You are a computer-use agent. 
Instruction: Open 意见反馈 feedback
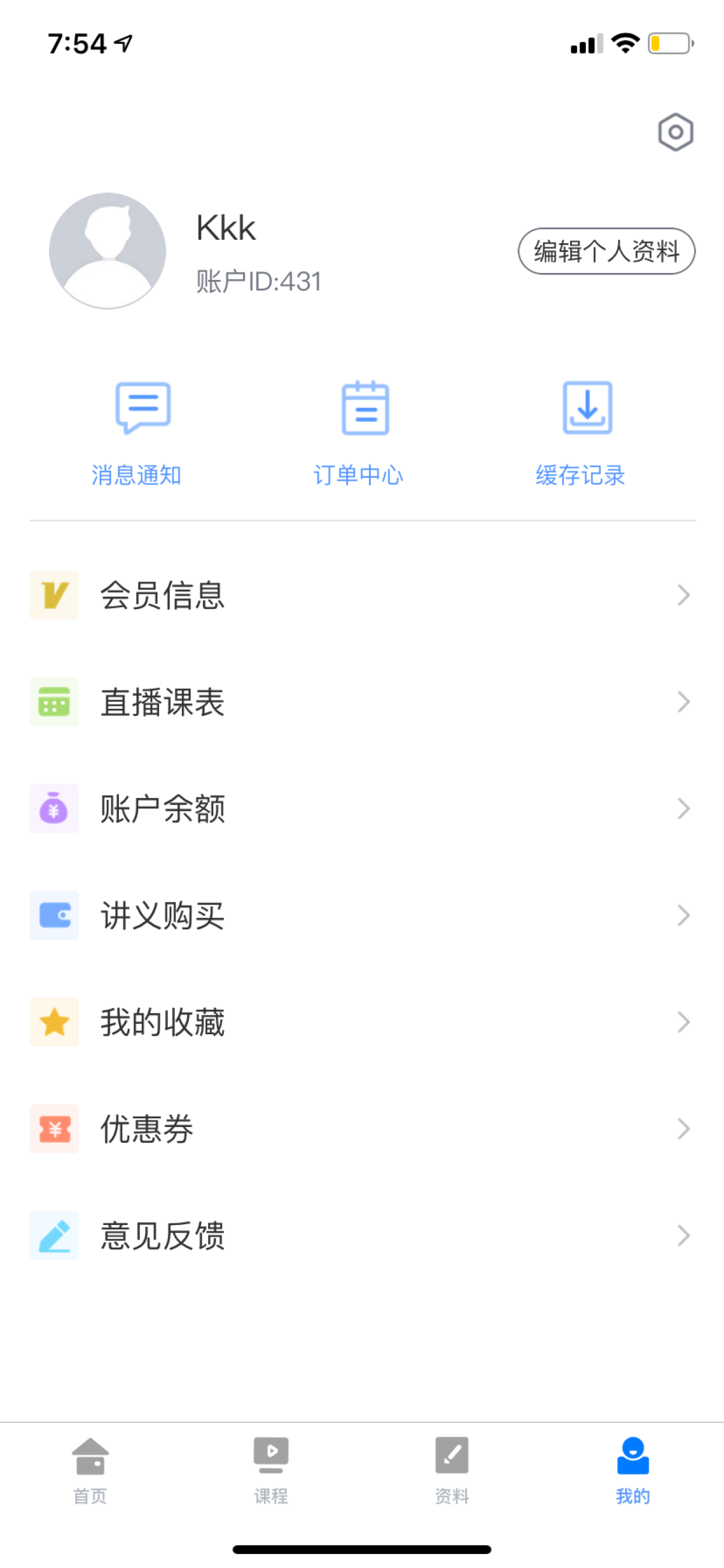click(x=362, y=1235)
